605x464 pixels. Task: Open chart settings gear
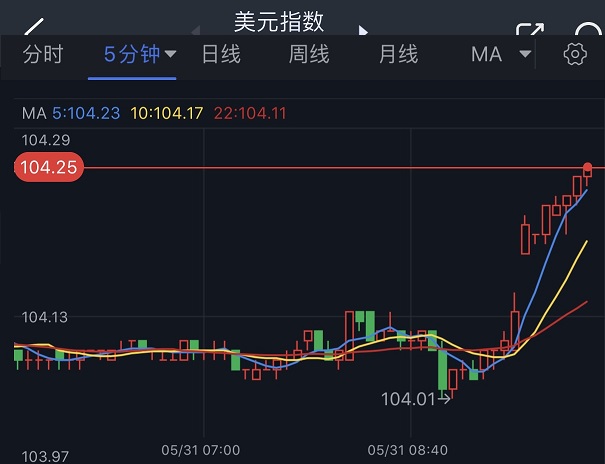click(575, 54)
